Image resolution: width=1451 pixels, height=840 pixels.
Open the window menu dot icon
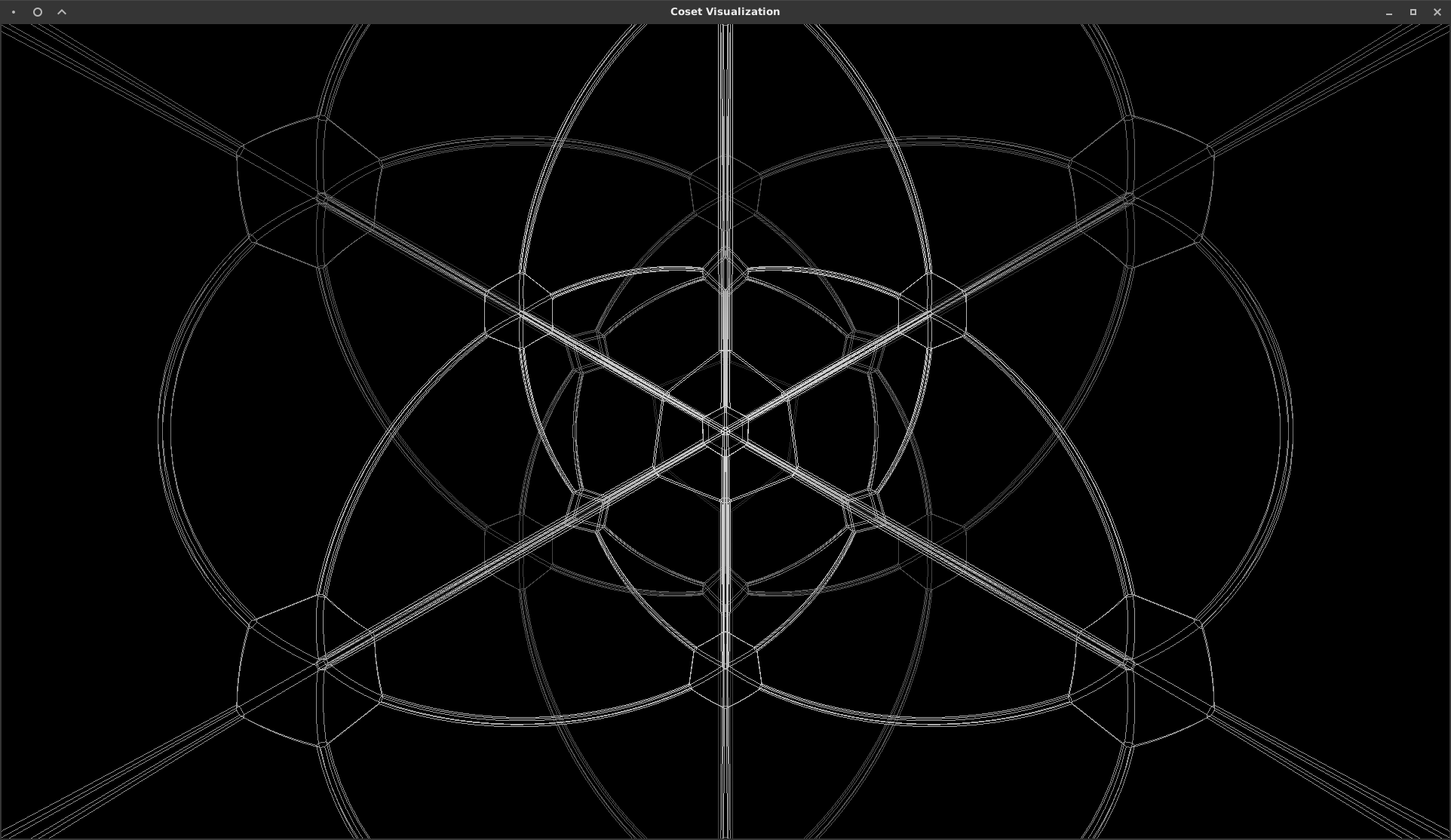14,12
